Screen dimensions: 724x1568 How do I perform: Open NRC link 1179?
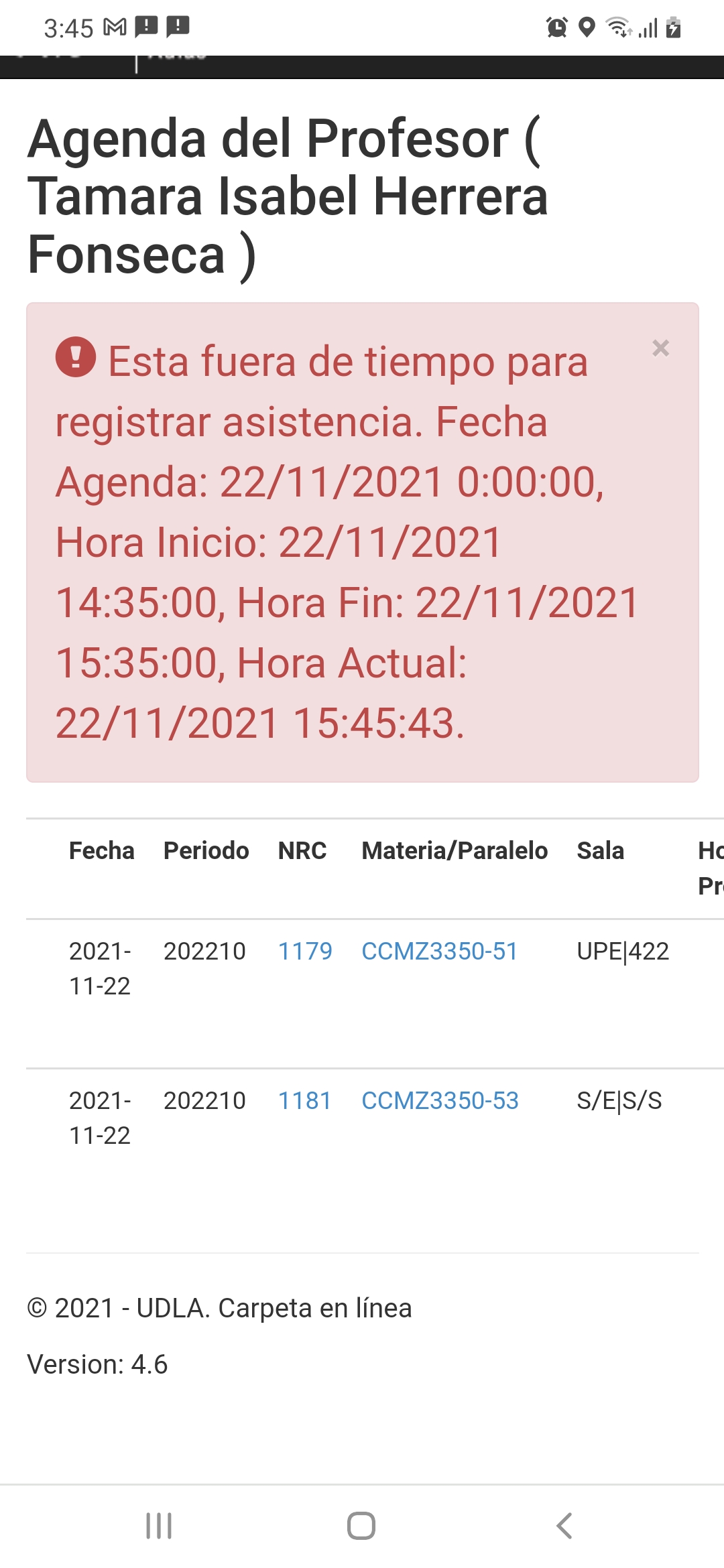(305, 951)
